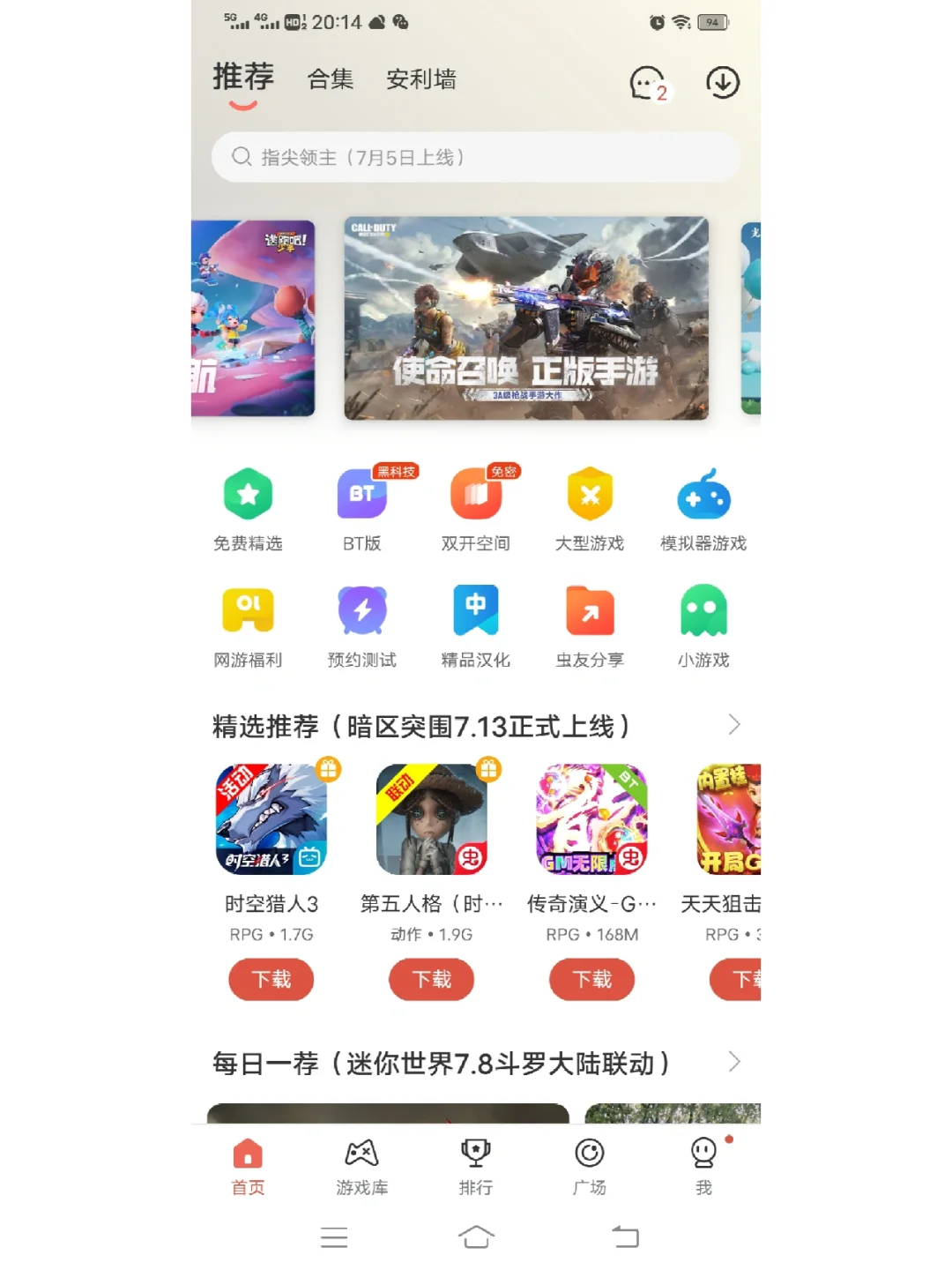Go to the 游戏库 tab

[x=361, y=1166]
